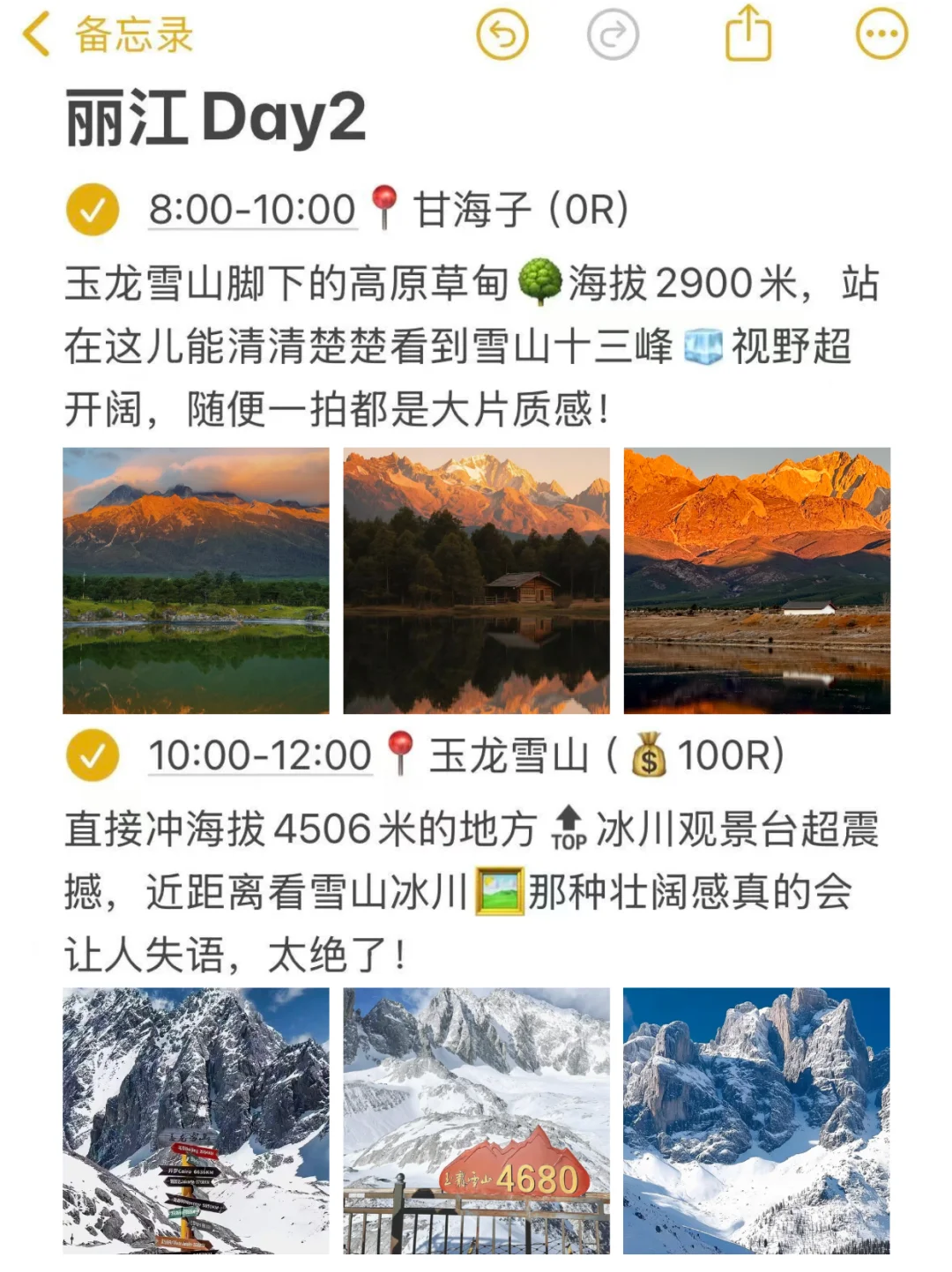Open the green lake reflection photo

tap(196, 581)
